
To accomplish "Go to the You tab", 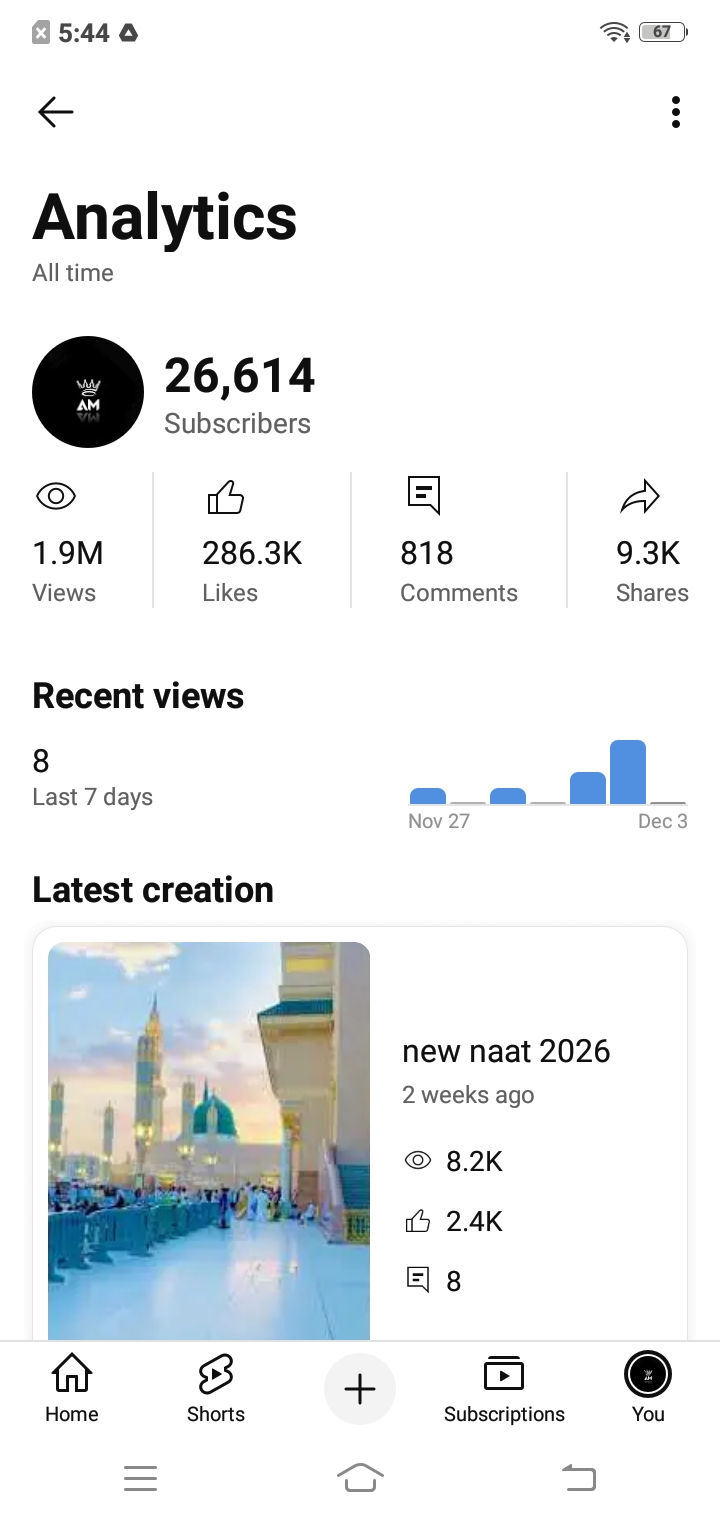I will tap(648, 1387).
